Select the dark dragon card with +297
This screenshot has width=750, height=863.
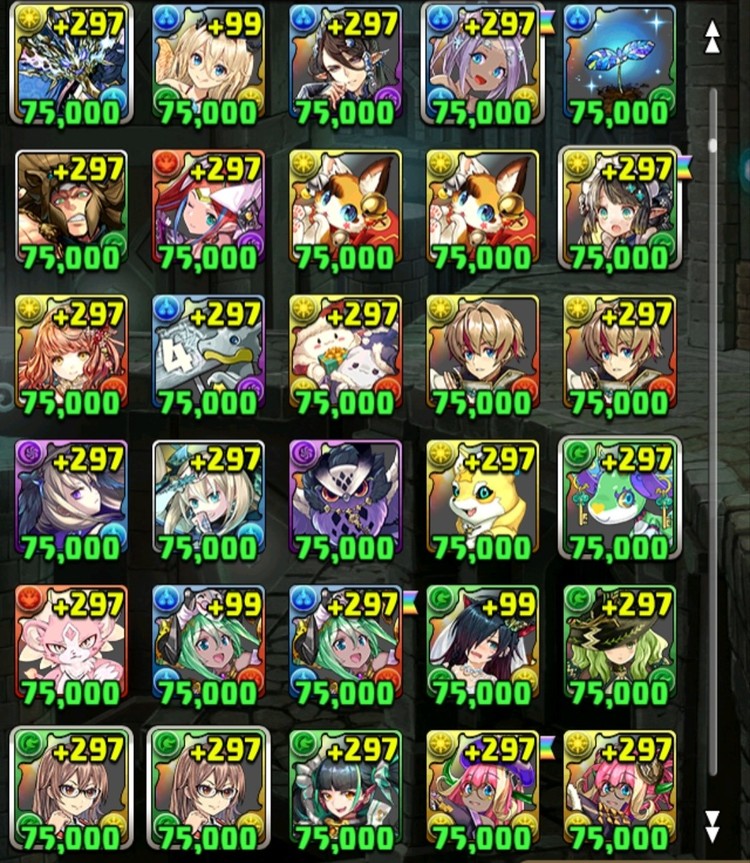click(x=71, y=64)
